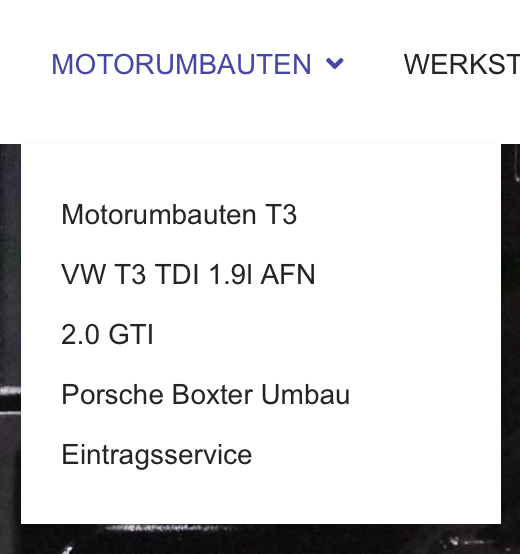This screenshot has width=520, height=554.
Task: Select VW T3 TDI 1.9l AFN
Action: coord(188,275)
